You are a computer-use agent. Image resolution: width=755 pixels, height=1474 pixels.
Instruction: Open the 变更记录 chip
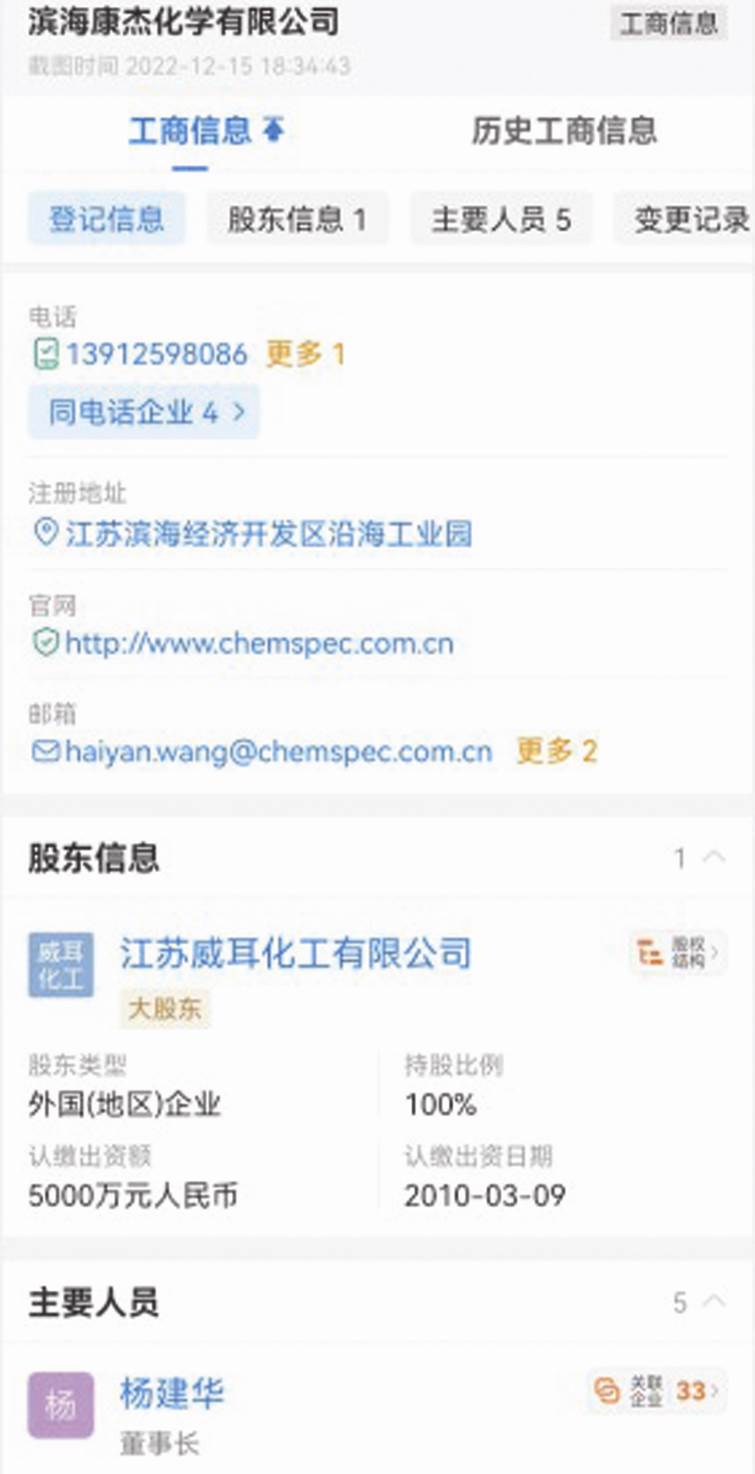[x=690, y=220]
